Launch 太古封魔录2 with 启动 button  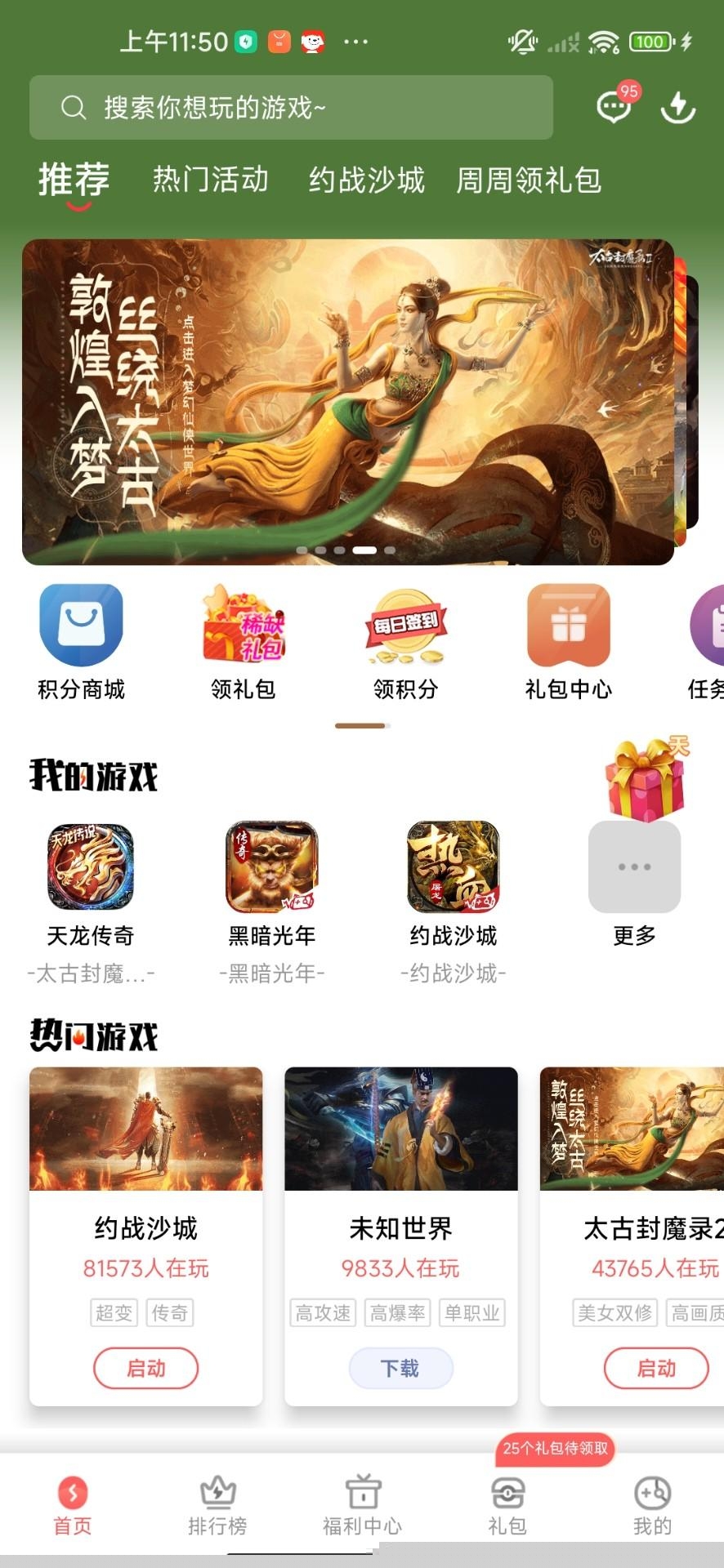click(x=655, y=1368)
